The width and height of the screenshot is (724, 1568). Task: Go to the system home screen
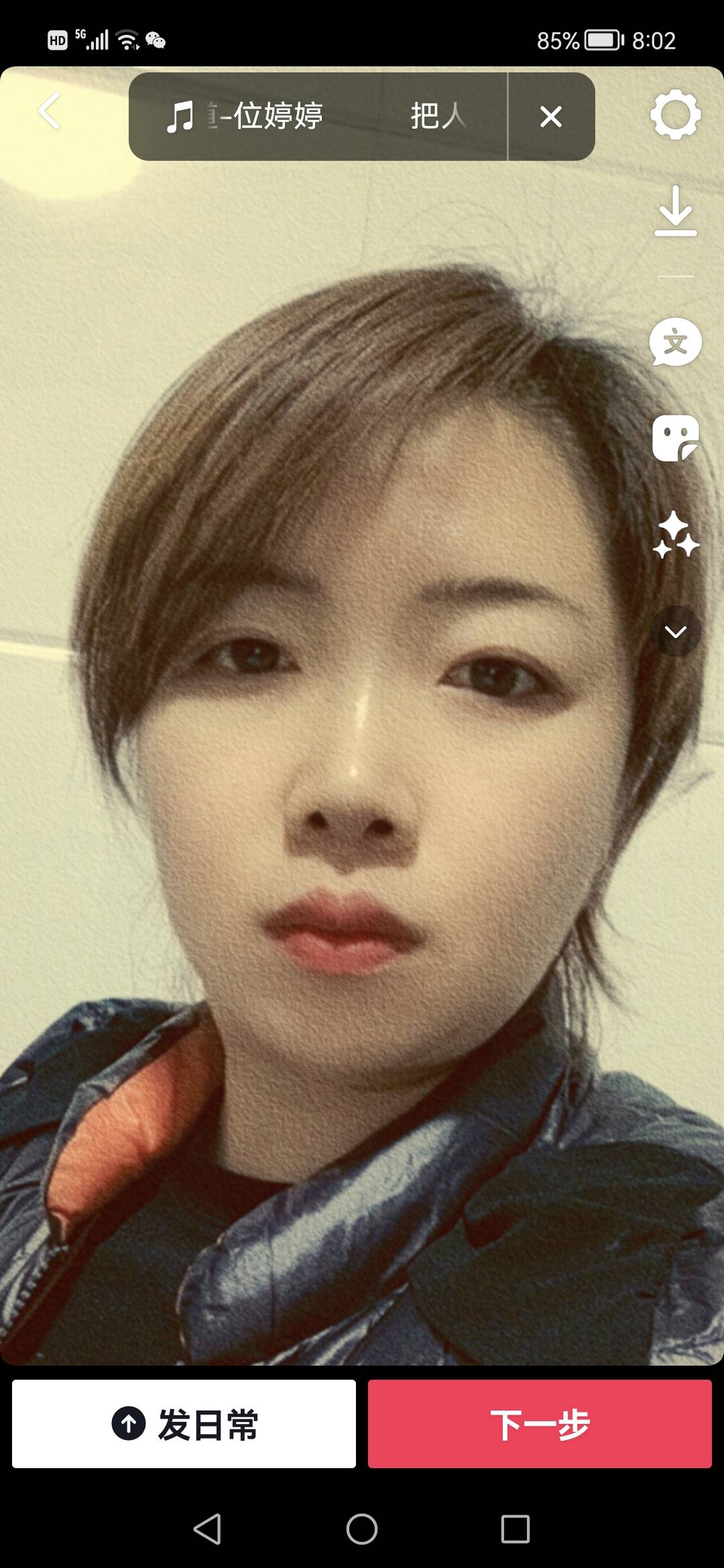(362, 1529)
